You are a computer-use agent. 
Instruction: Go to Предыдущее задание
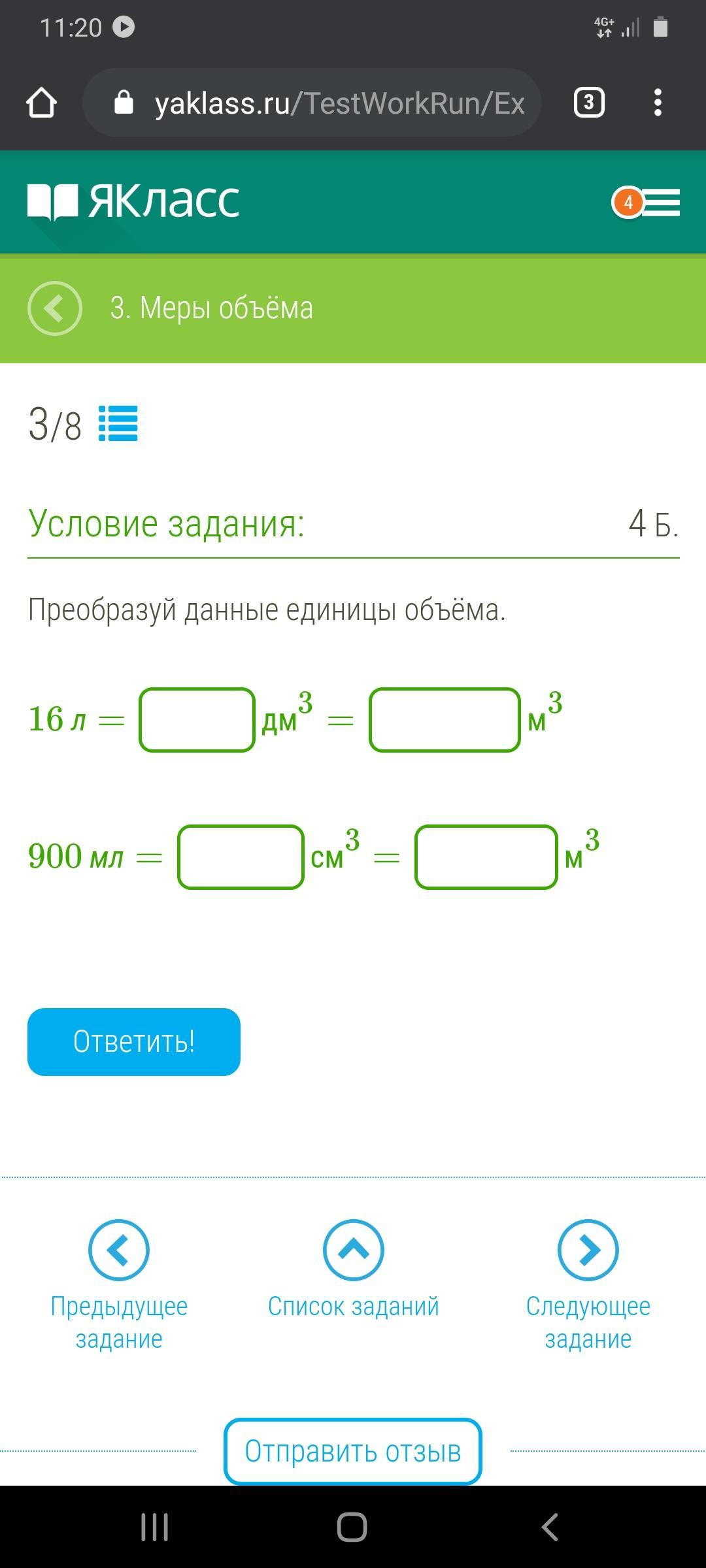119,1250
